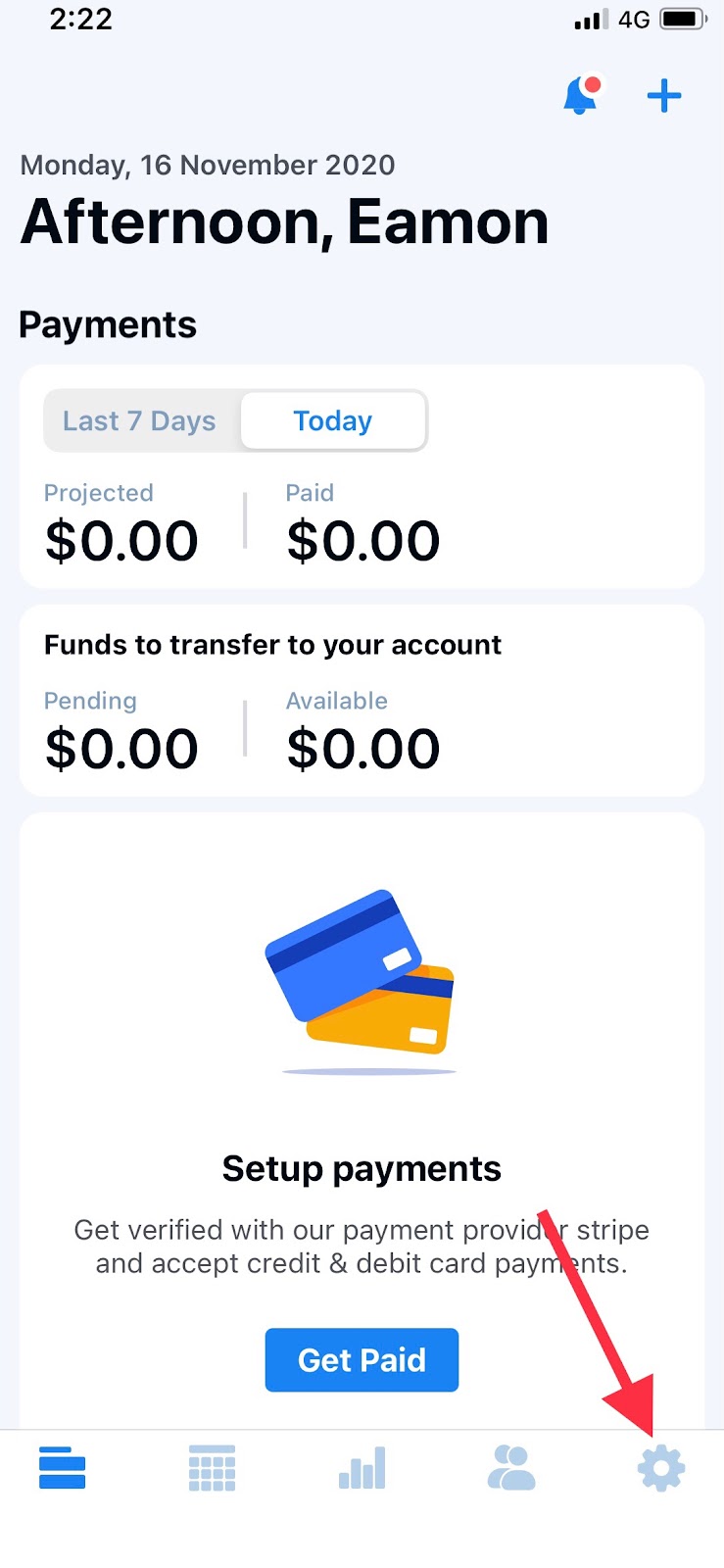Tap the Get Paid button
The width and height of the screenshot is (724, 1568).
click(x=362, y=1359)
